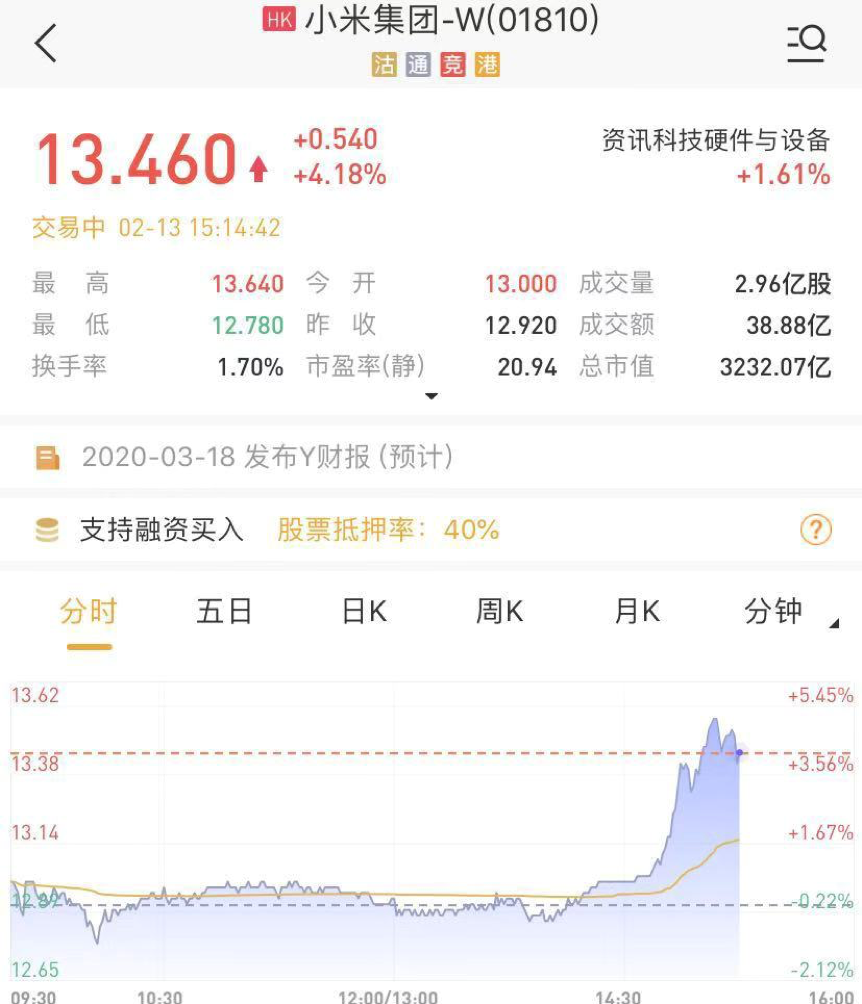Image resolution: width=862 pixels, height=1004 pixels.
Task: Show the 月K monthly chart
Action: click(x=637, y=611)
